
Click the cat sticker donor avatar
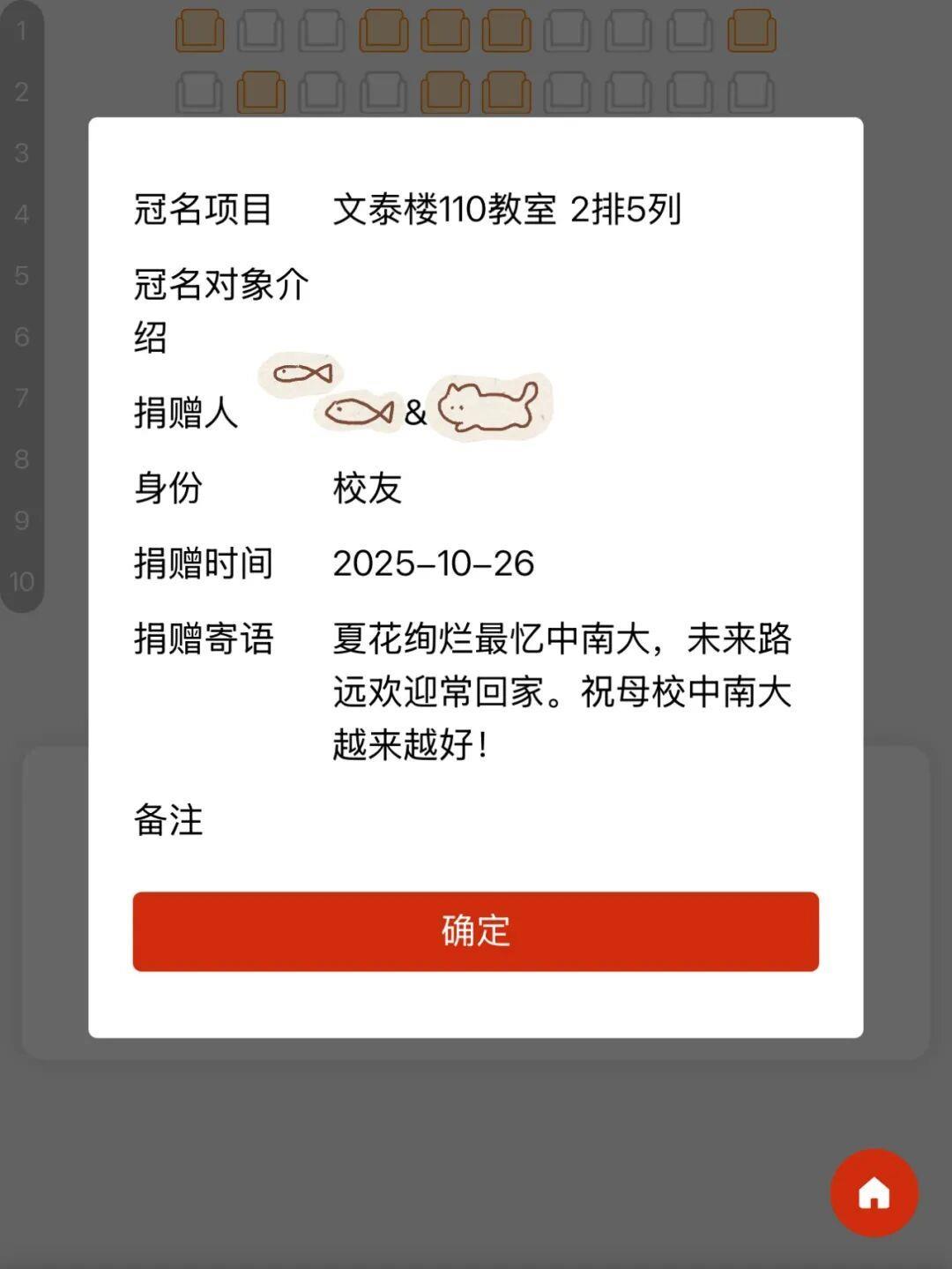tap(491, 408)
